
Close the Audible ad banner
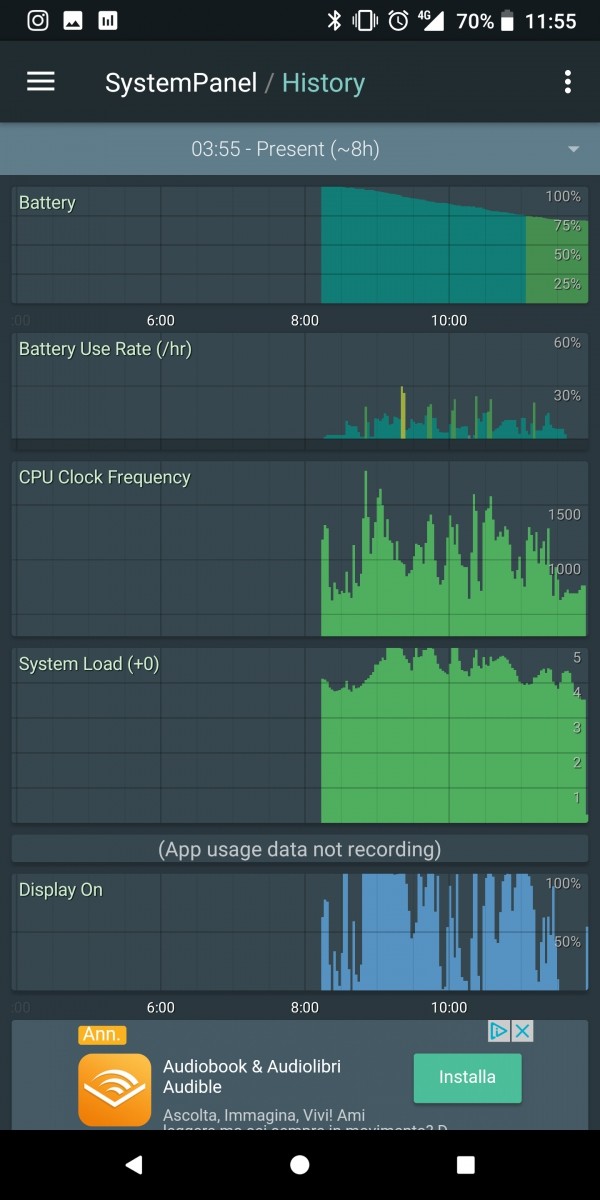click(522, 1031)
